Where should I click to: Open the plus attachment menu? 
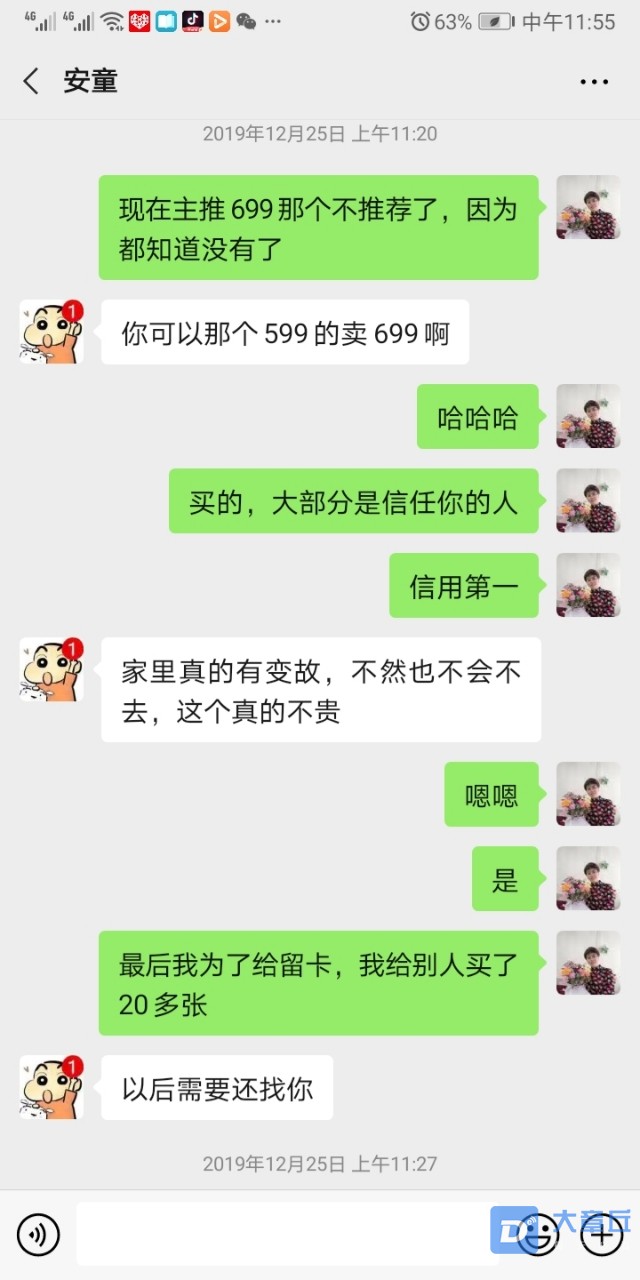602,1236
